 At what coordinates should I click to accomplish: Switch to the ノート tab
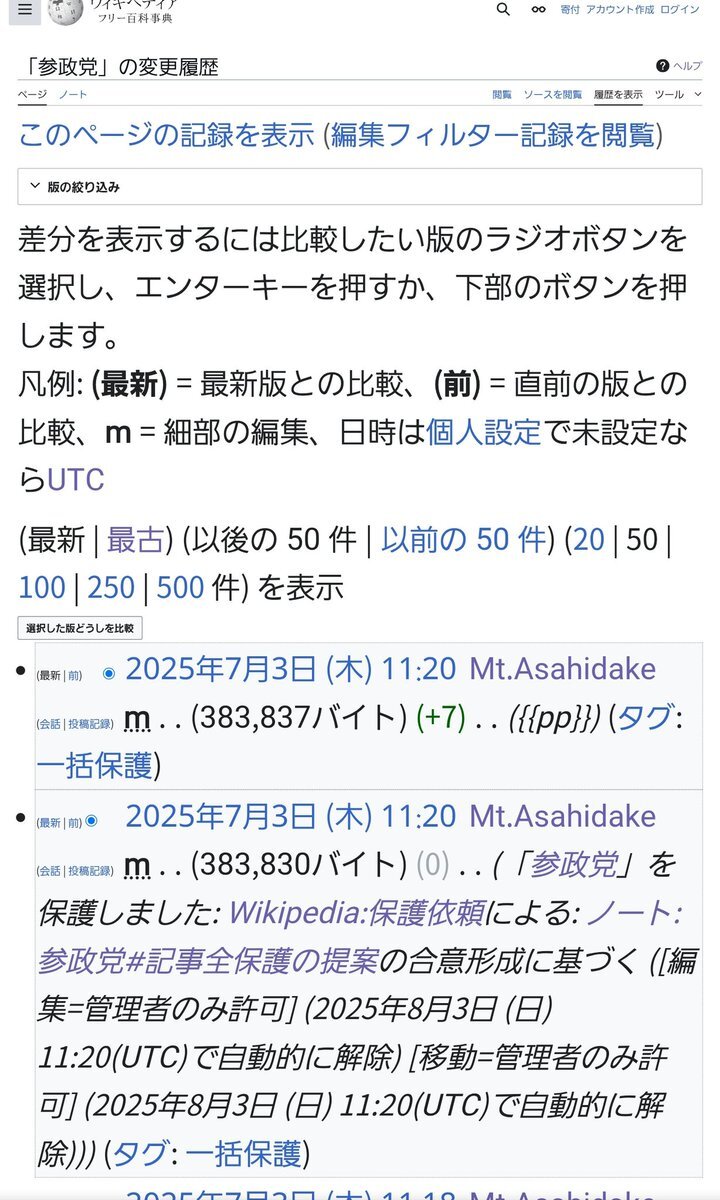[x=72, y=94]
